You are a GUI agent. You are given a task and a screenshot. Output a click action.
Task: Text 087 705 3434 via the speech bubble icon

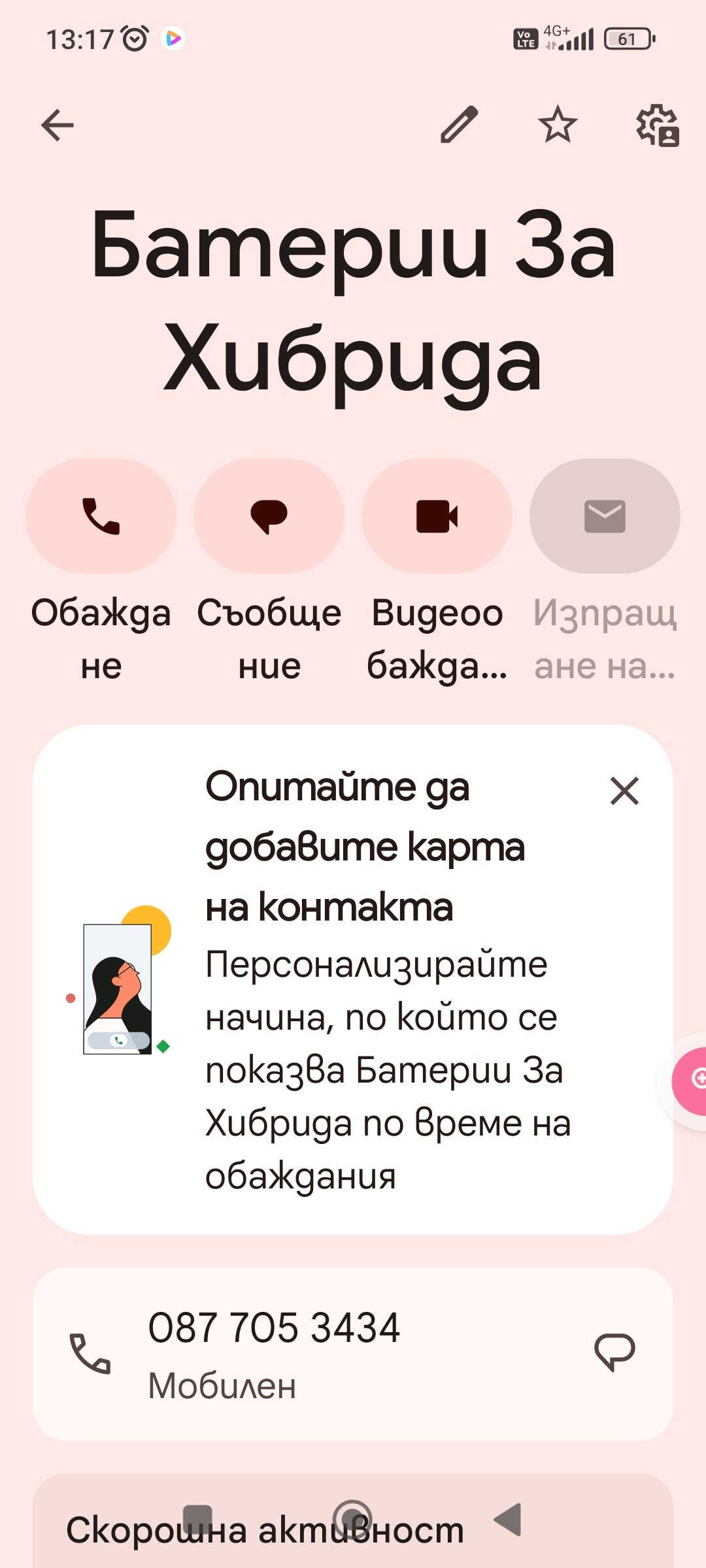614,1352
